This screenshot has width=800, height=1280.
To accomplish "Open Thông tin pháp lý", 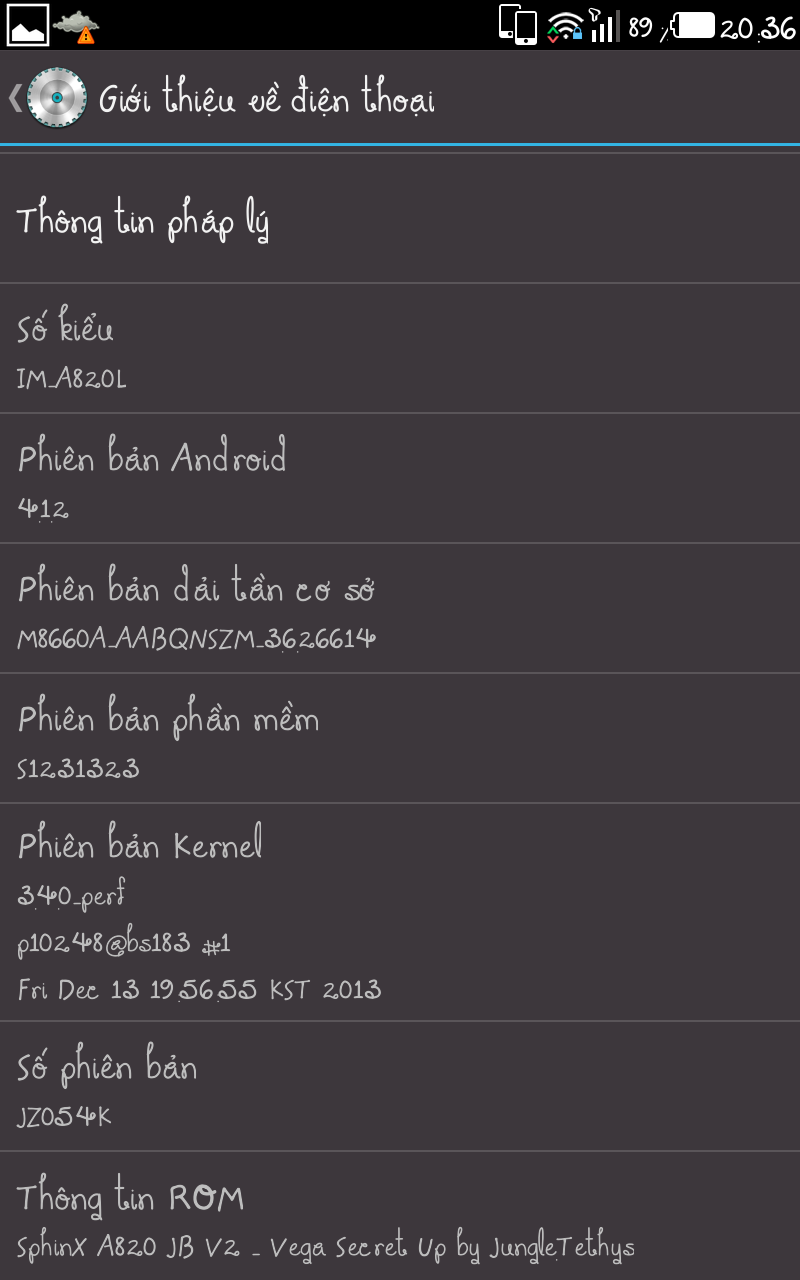I will [400, 220].
